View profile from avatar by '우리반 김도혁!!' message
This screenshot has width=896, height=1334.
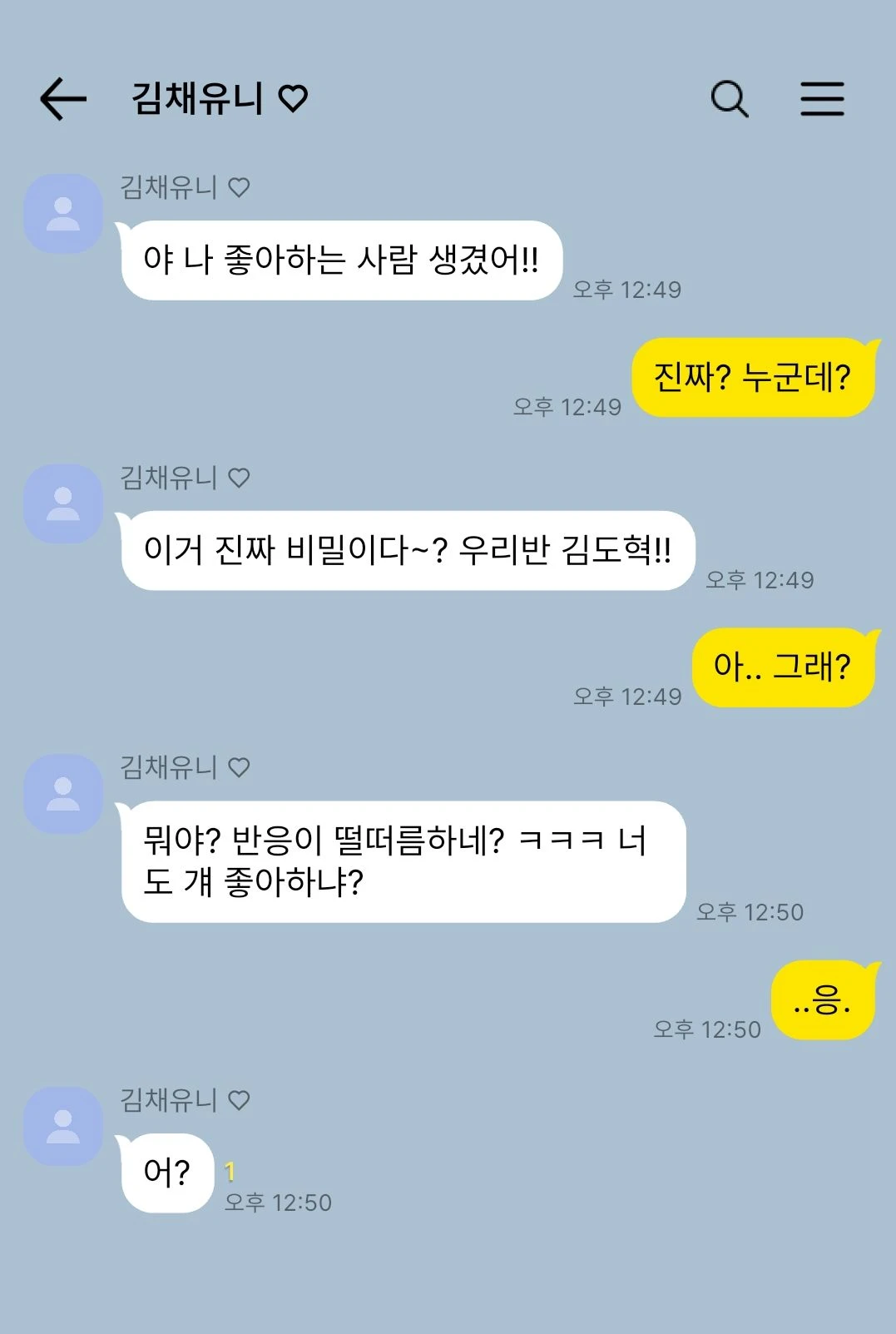point(63,504)
